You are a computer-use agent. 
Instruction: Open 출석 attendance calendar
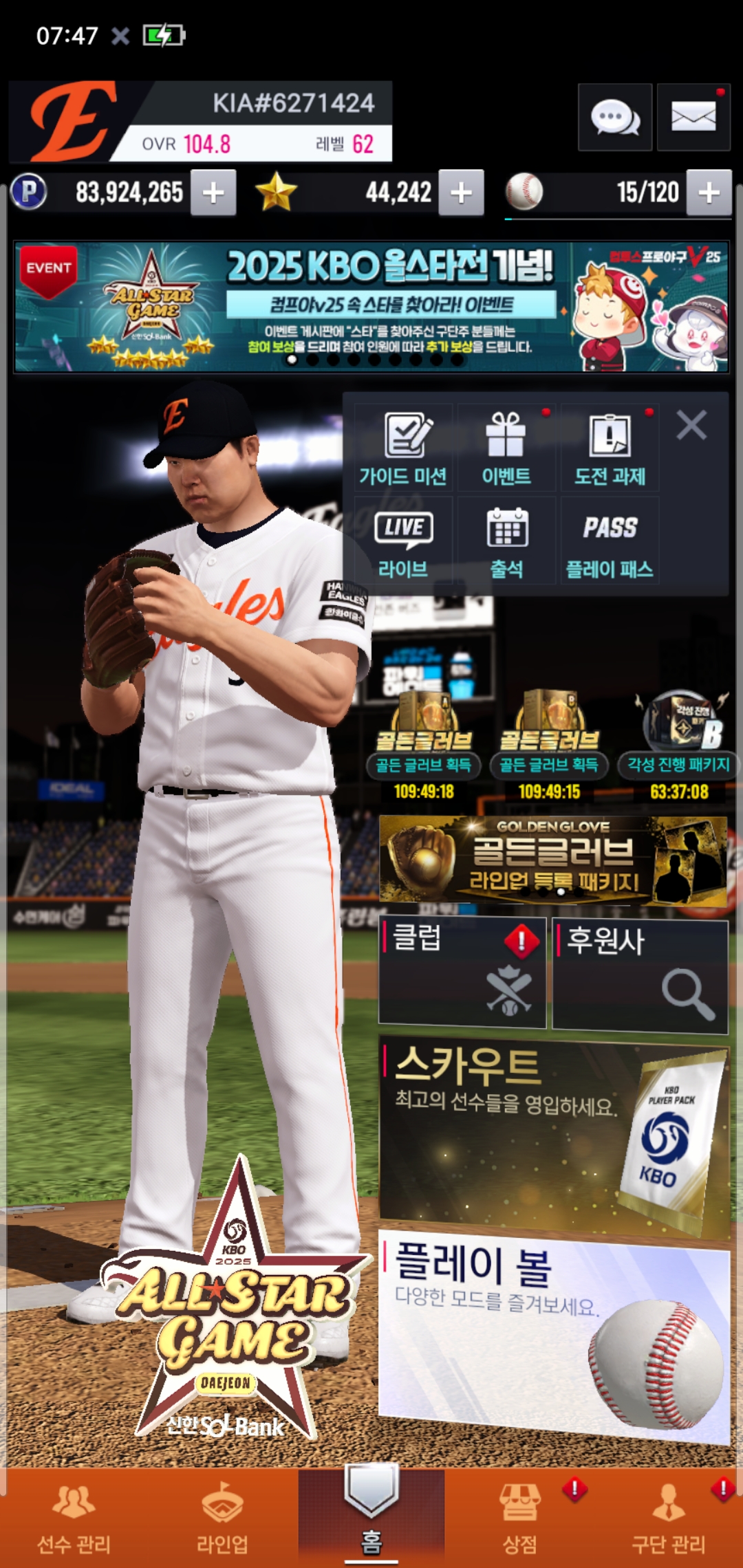pos(506,542)
